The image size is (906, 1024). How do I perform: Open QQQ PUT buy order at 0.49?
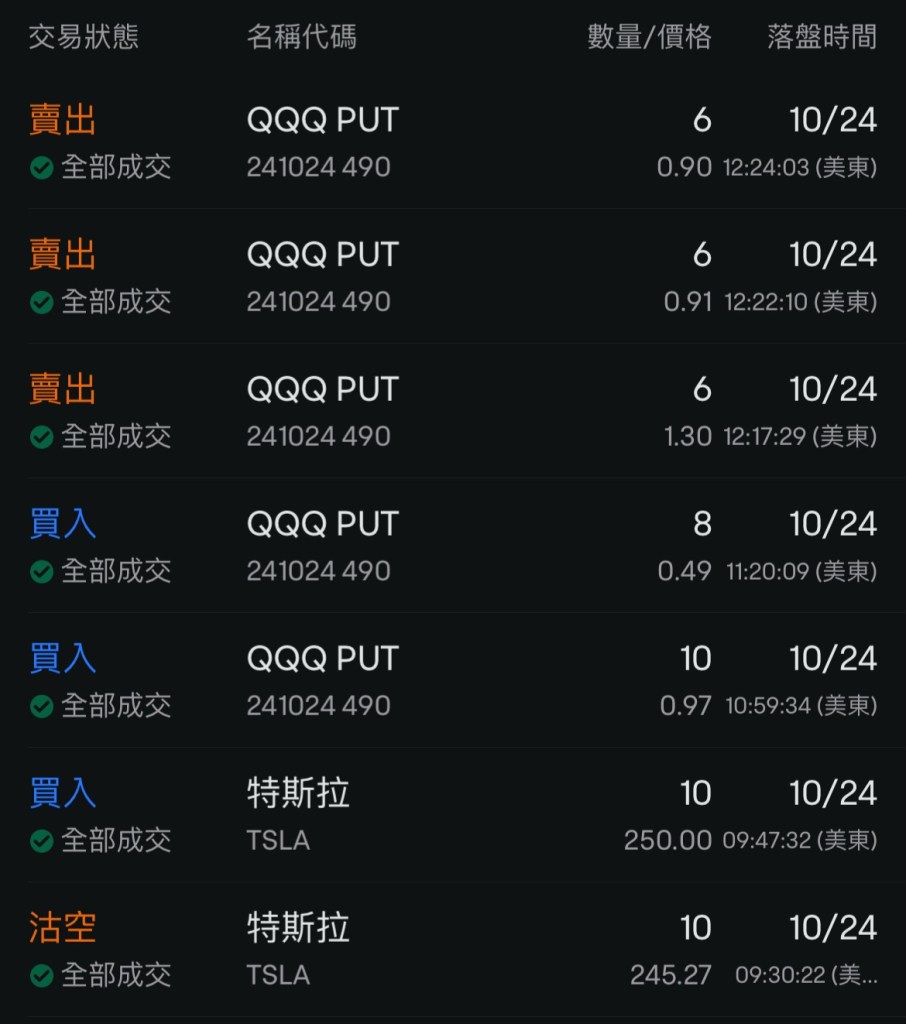coord(452,546)
